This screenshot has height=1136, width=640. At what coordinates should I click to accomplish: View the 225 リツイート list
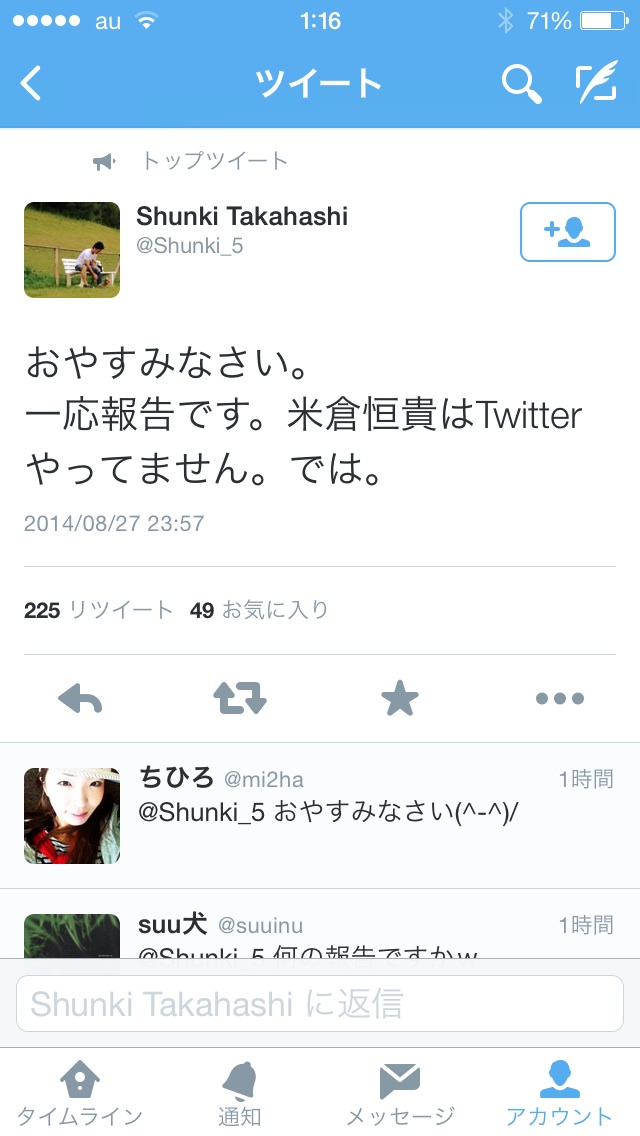[98, 610]
